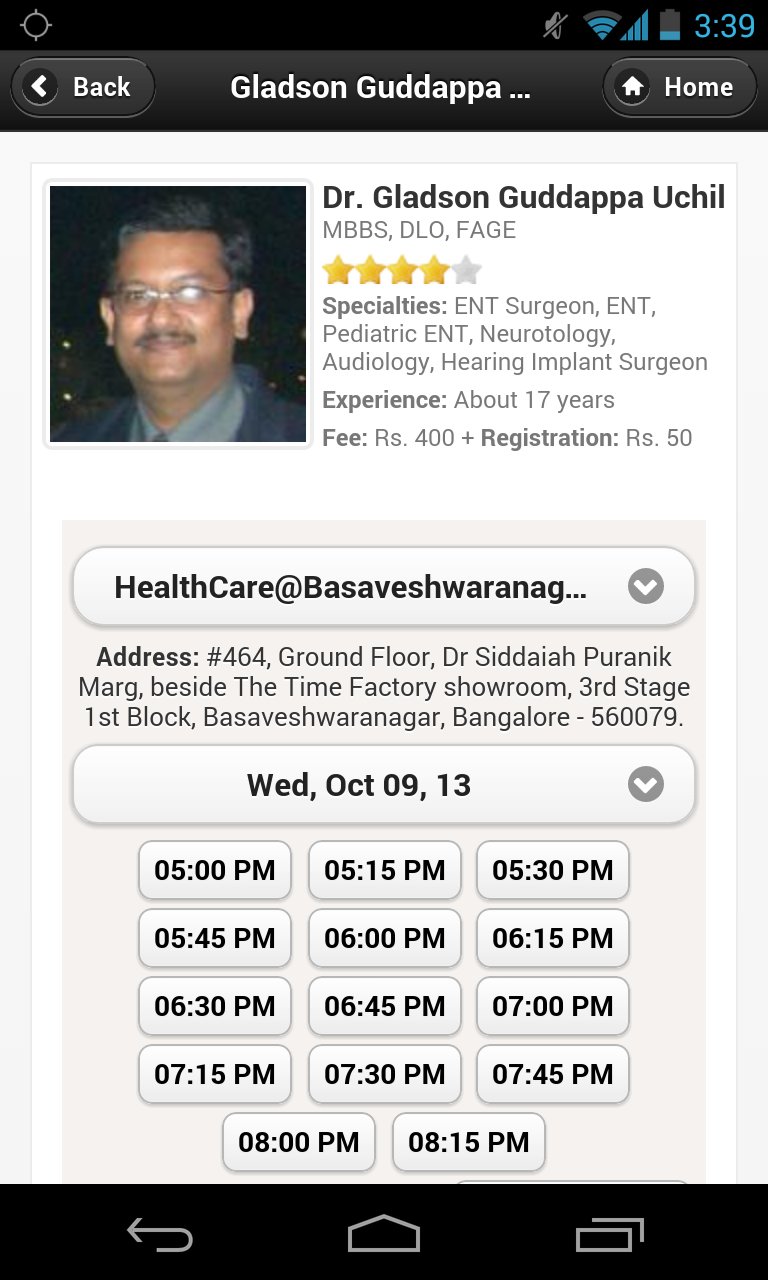Select the 08:15 PM time slot
This screenshot has width=768, height=1280.
[468, 1142]
